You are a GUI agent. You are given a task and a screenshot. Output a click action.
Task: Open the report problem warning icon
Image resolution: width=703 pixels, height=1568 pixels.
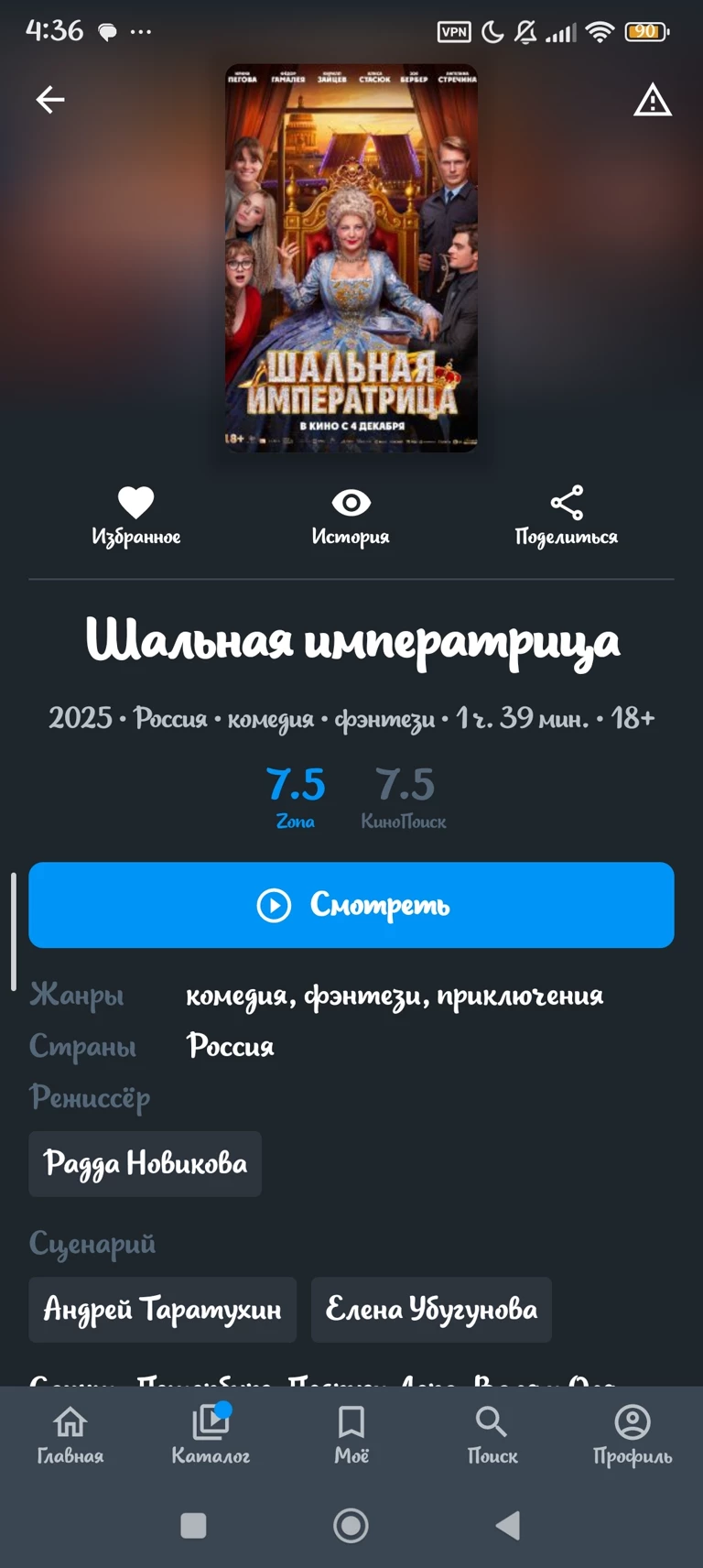(x=652, y=100)
